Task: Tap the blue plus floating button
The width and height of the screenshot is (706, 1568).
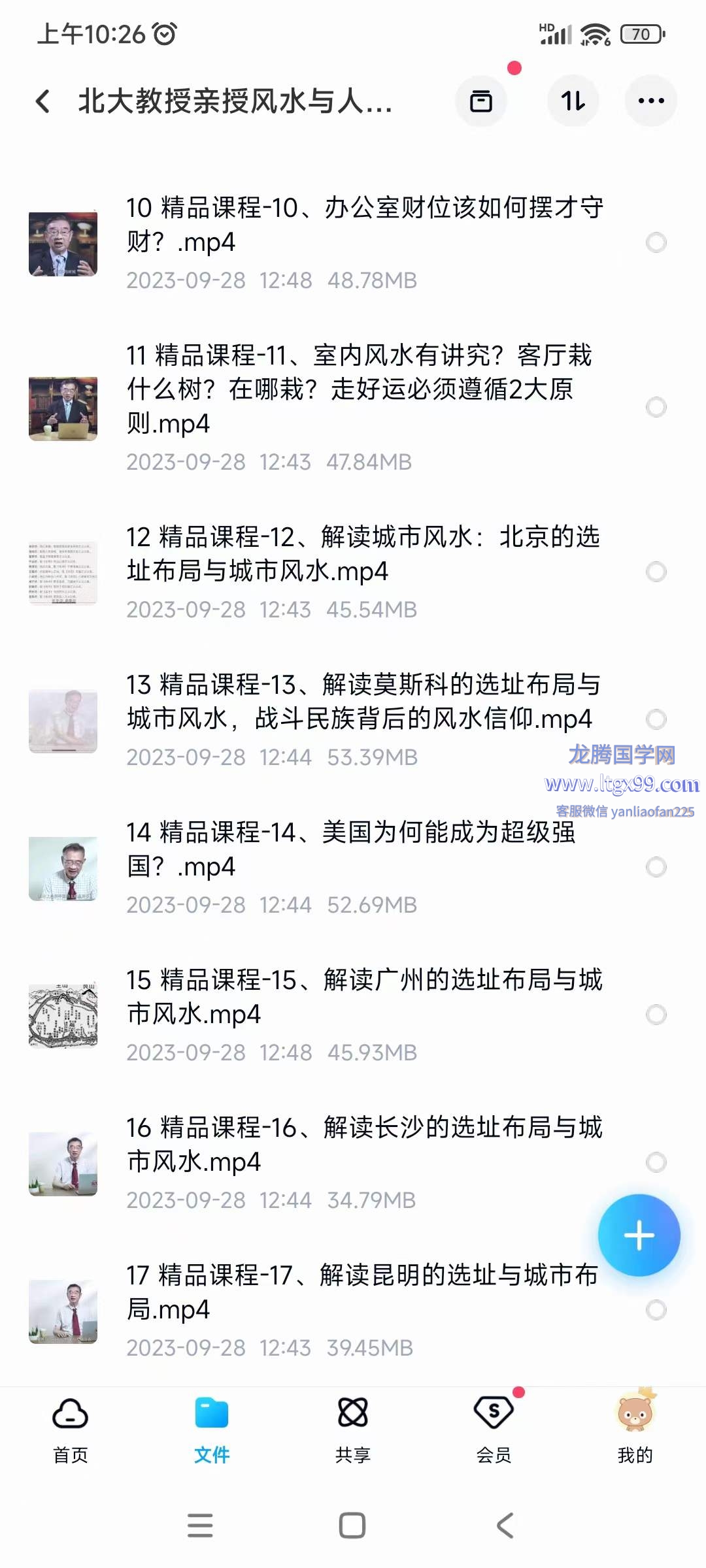Action: [639, 1235]
